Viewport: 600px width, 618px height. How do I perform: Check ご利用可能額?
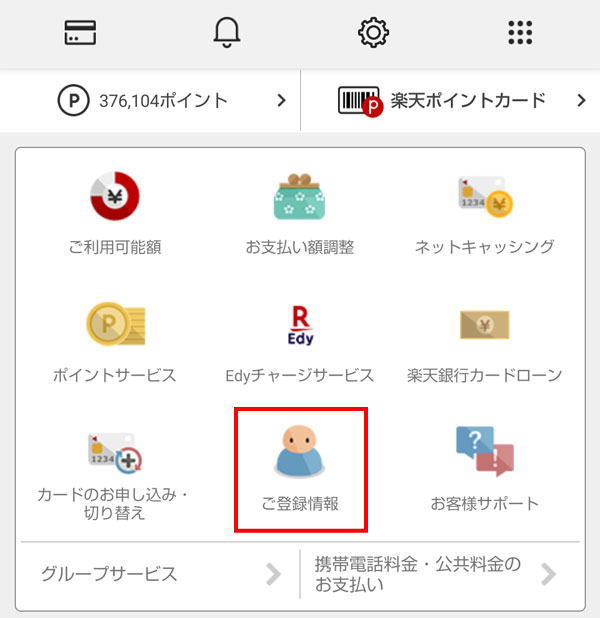(x=115, y=213)
